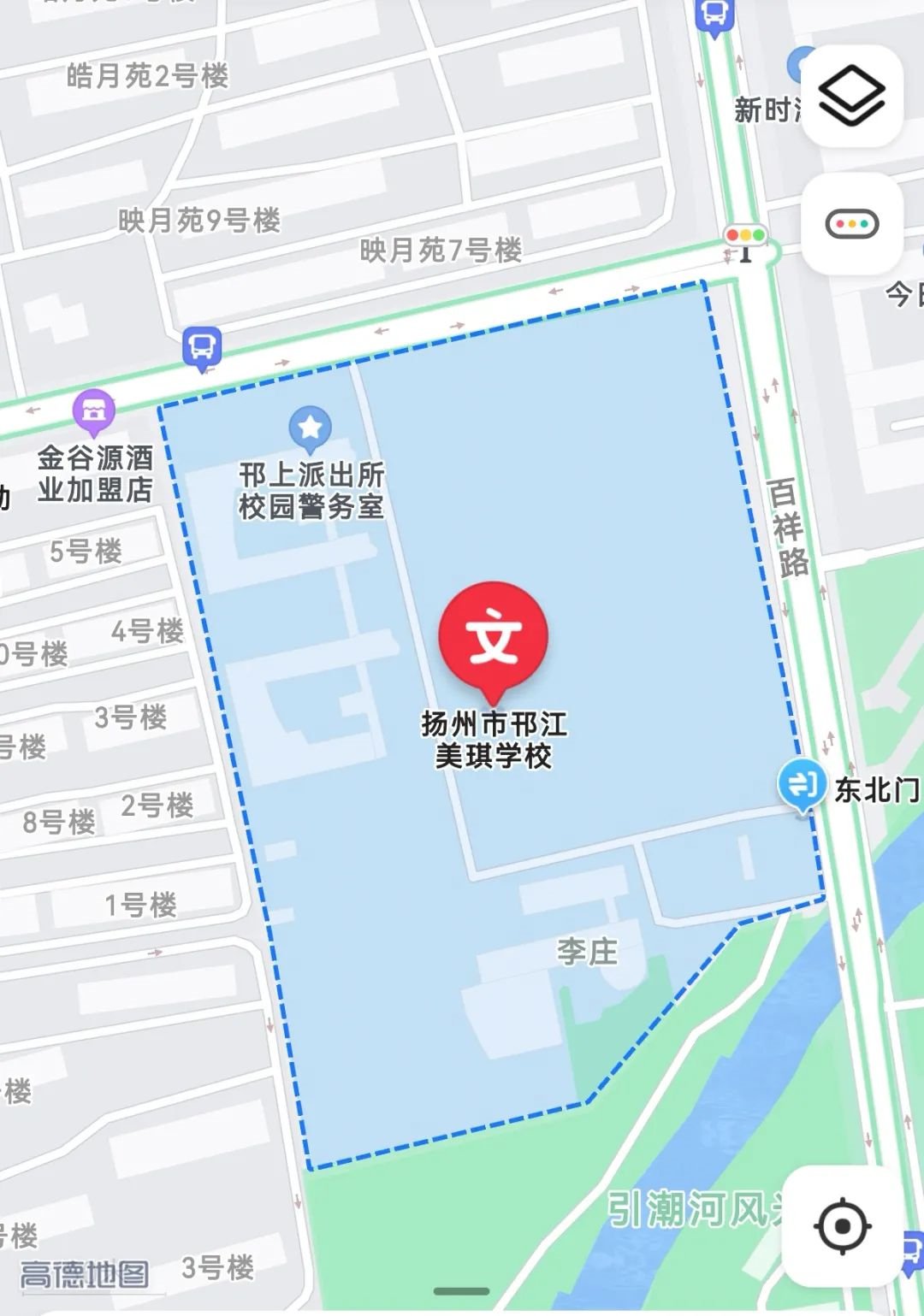Viewport: 924px width, 1316px height.
Task: Open 金谷源酒业加盟店 shop marker
Action: tap(94, 411)
